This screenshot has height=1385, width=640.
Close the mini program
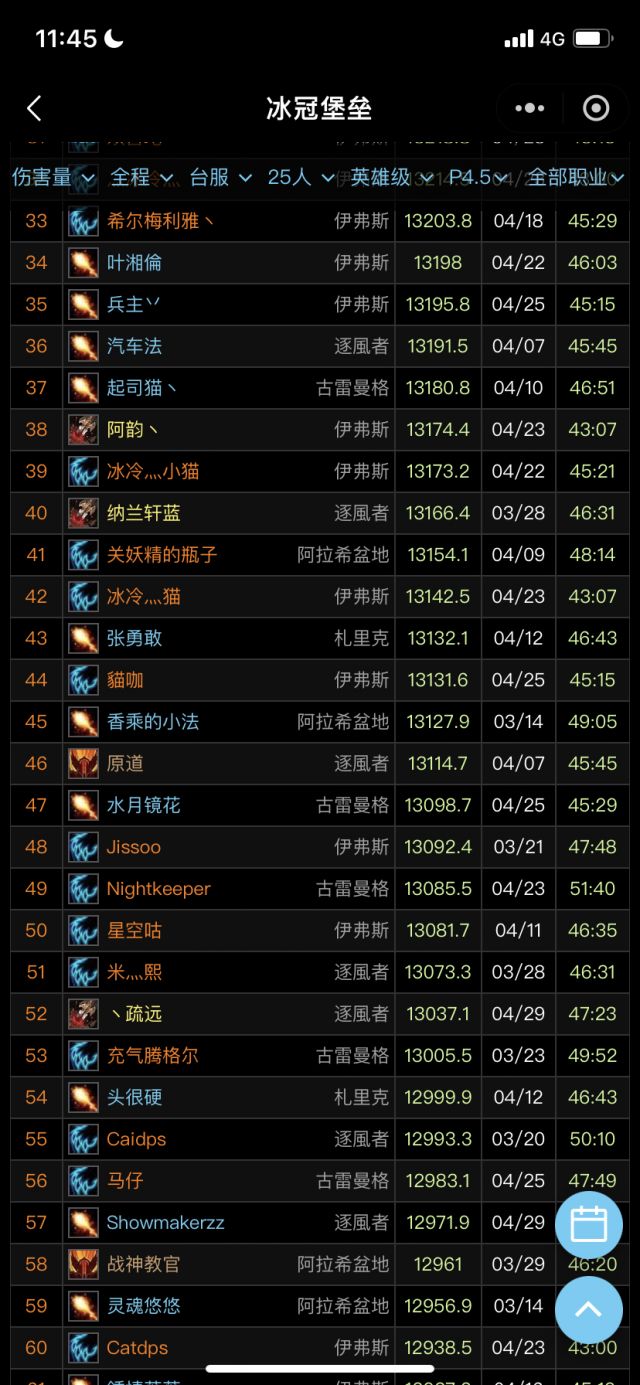coord(596,108)
